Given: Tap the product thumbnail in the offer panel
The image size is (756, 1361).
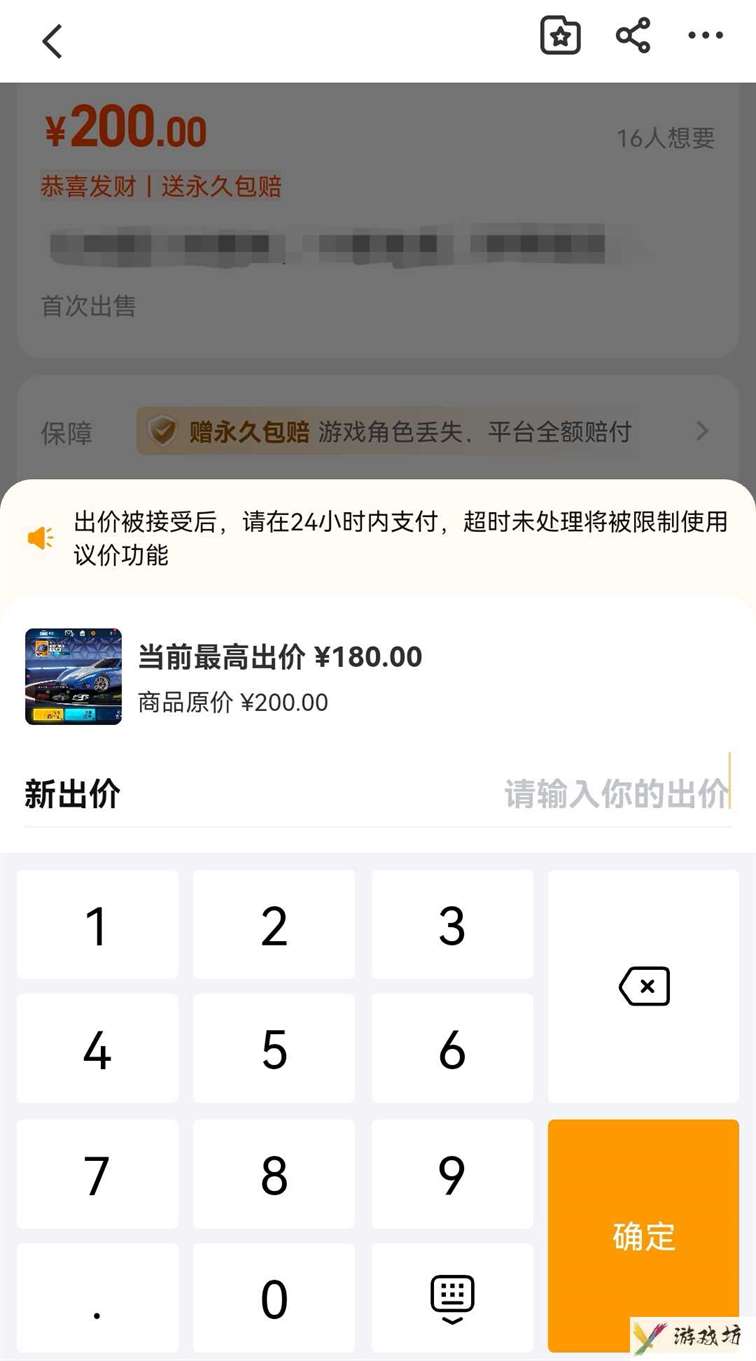Looking at the screenshot, I should click(x=73, y=676).
